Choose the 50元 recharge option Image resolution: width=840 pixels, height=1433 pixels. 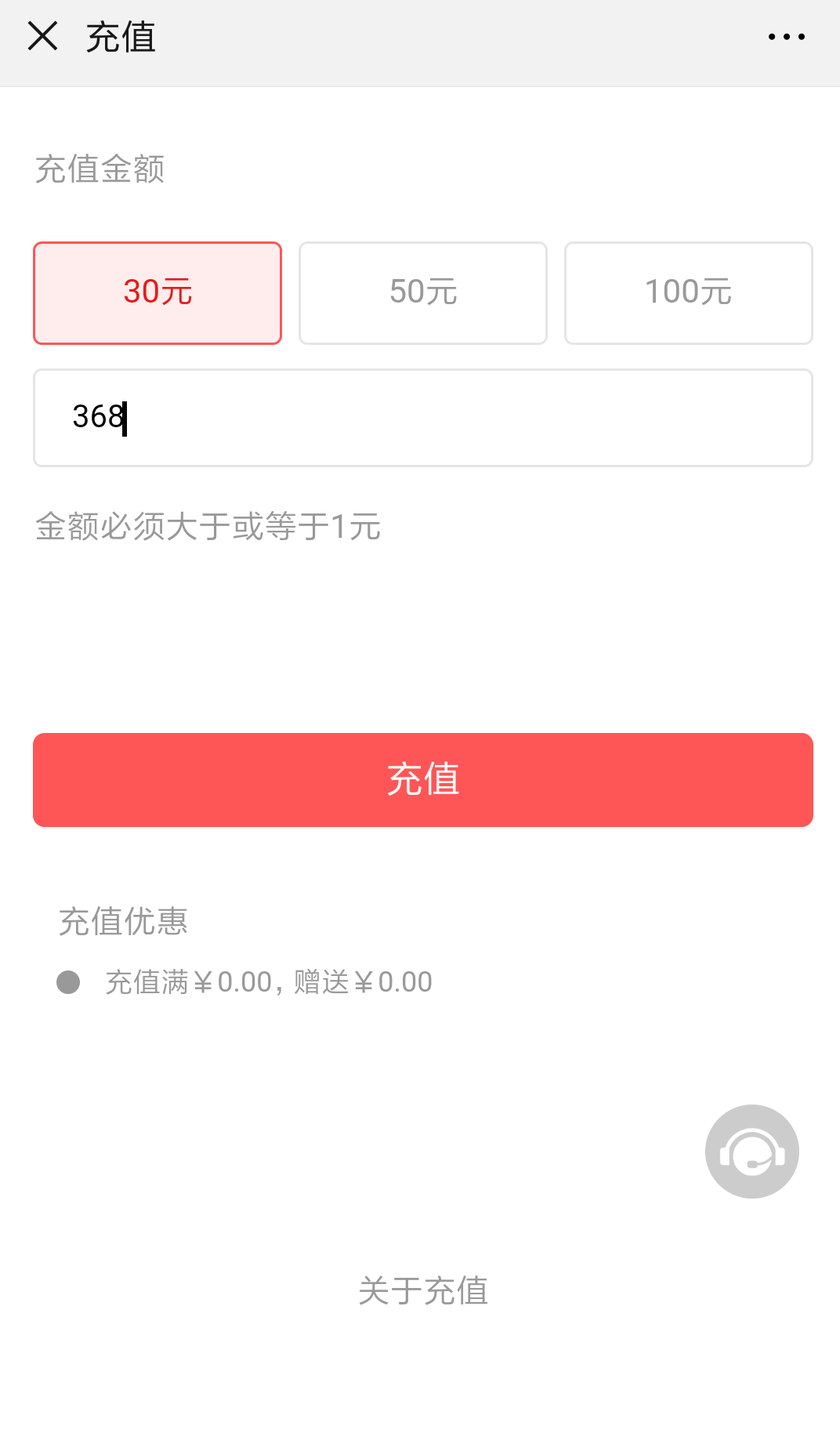coord(423,292)
